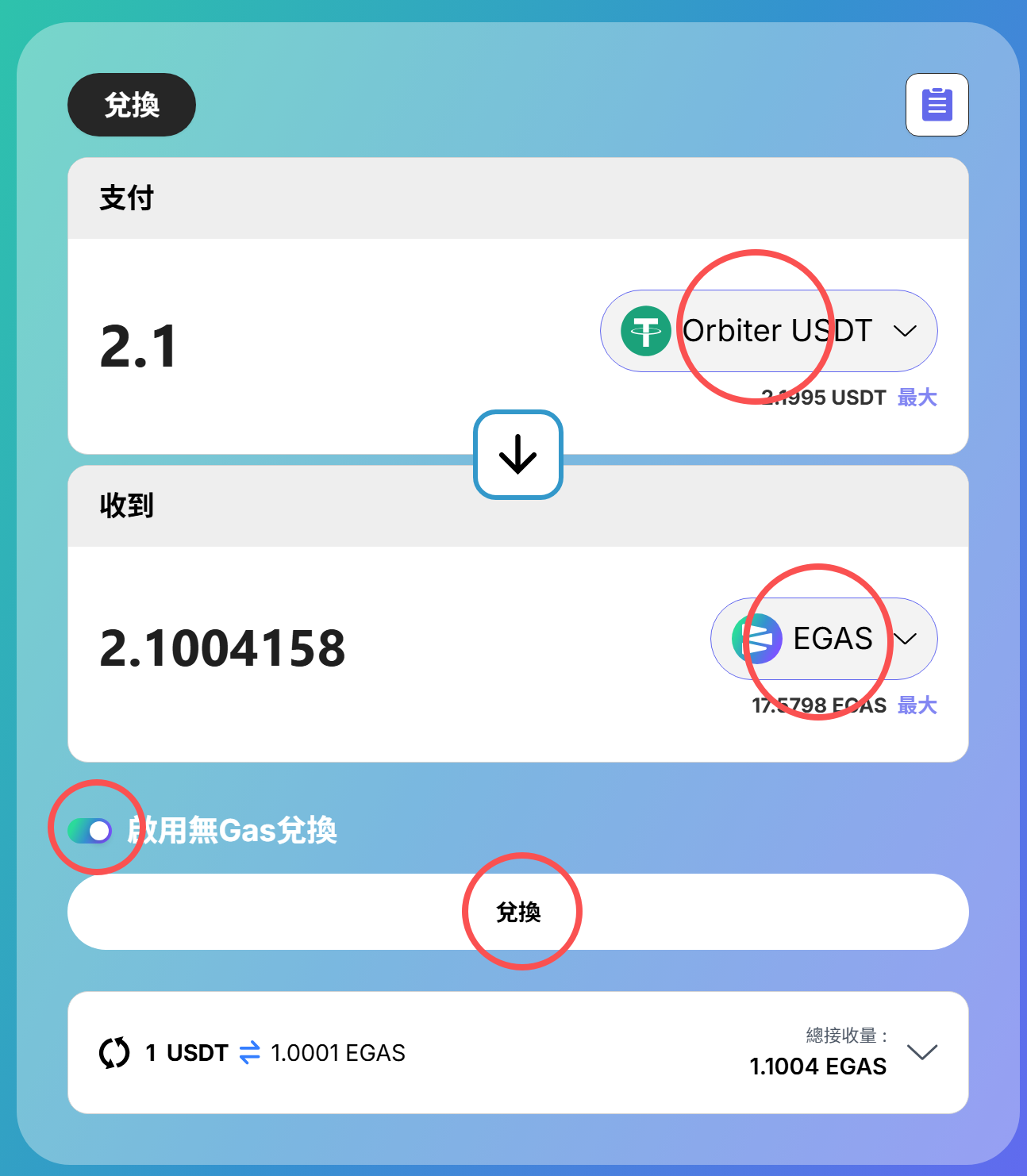The image size is (1027, 1176).
Task: Refresh the USDT to EGAS rate
Action: pyautogui.click(x=114, y=1053)
